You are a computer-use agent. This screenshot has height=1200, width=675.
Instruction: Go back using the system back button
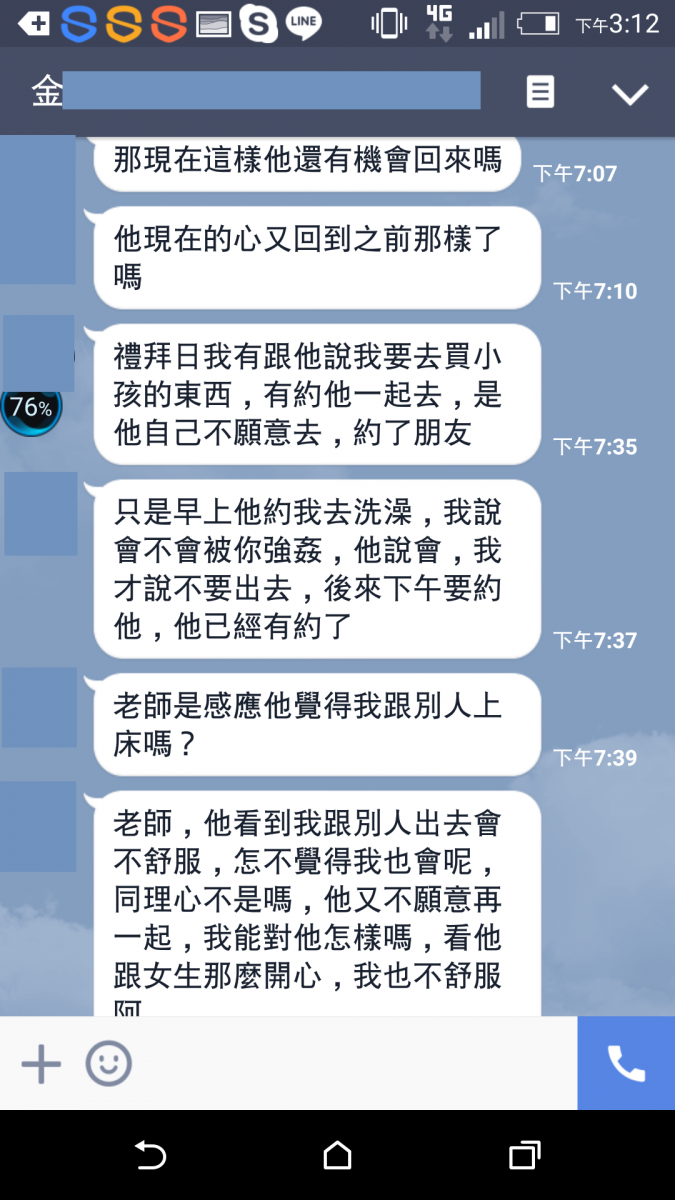(x=150, y=1156)
